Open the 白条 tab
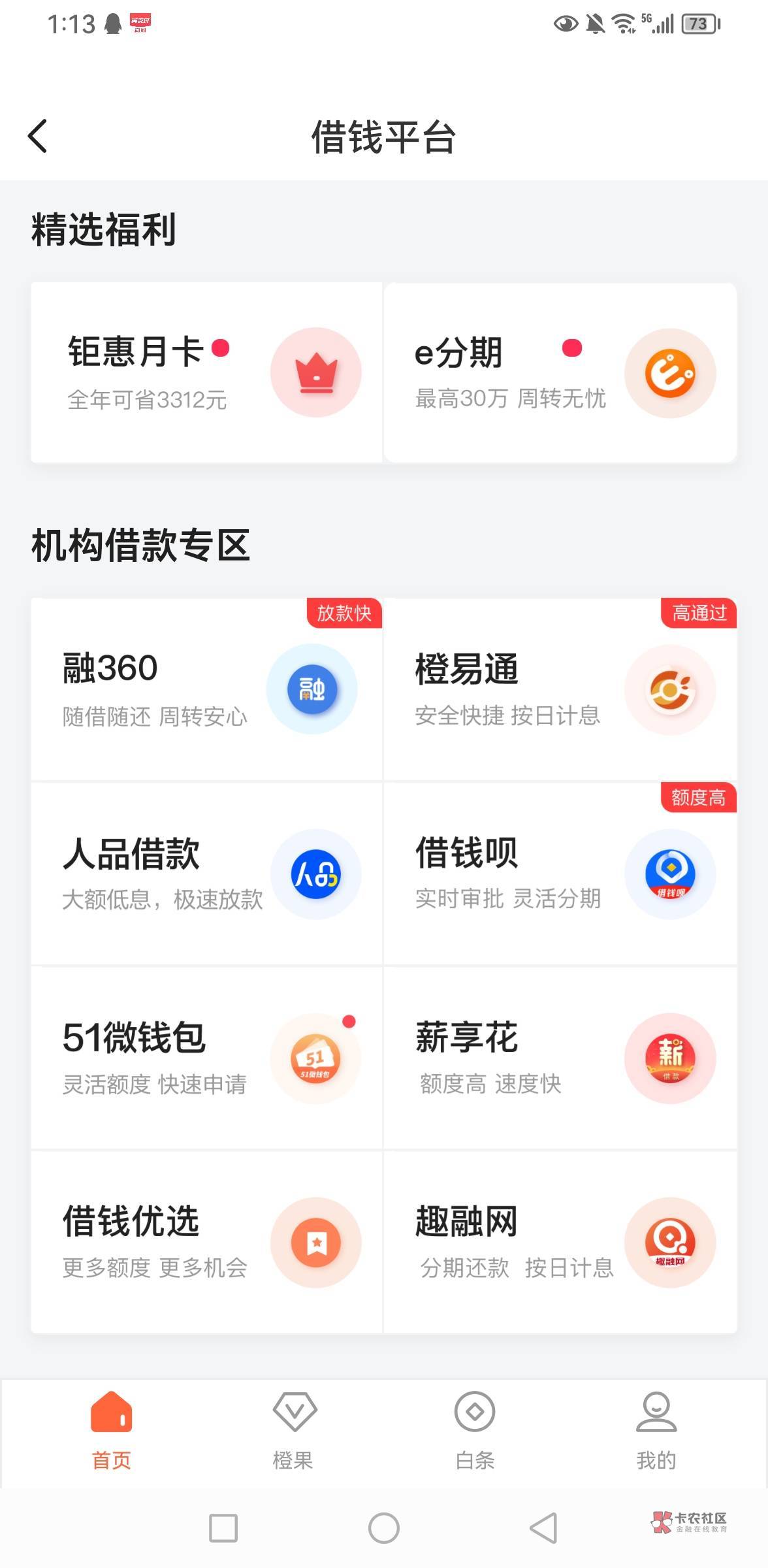Screen dimensions: 768x1568 (x=475, y=1431)
